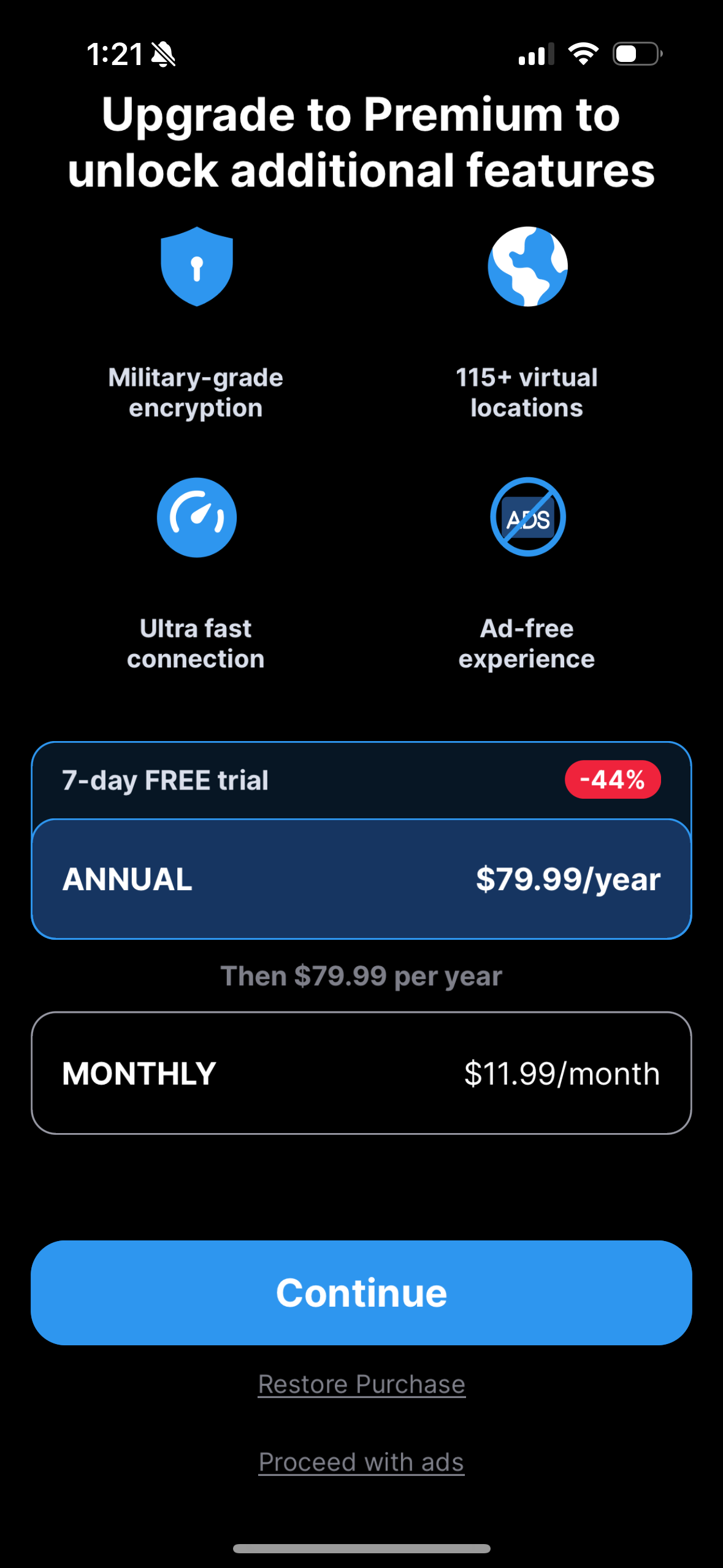723x1568 pixels.
Task: Toggle the 7-day FREE trial option
Action: click(x=166, y=779)
